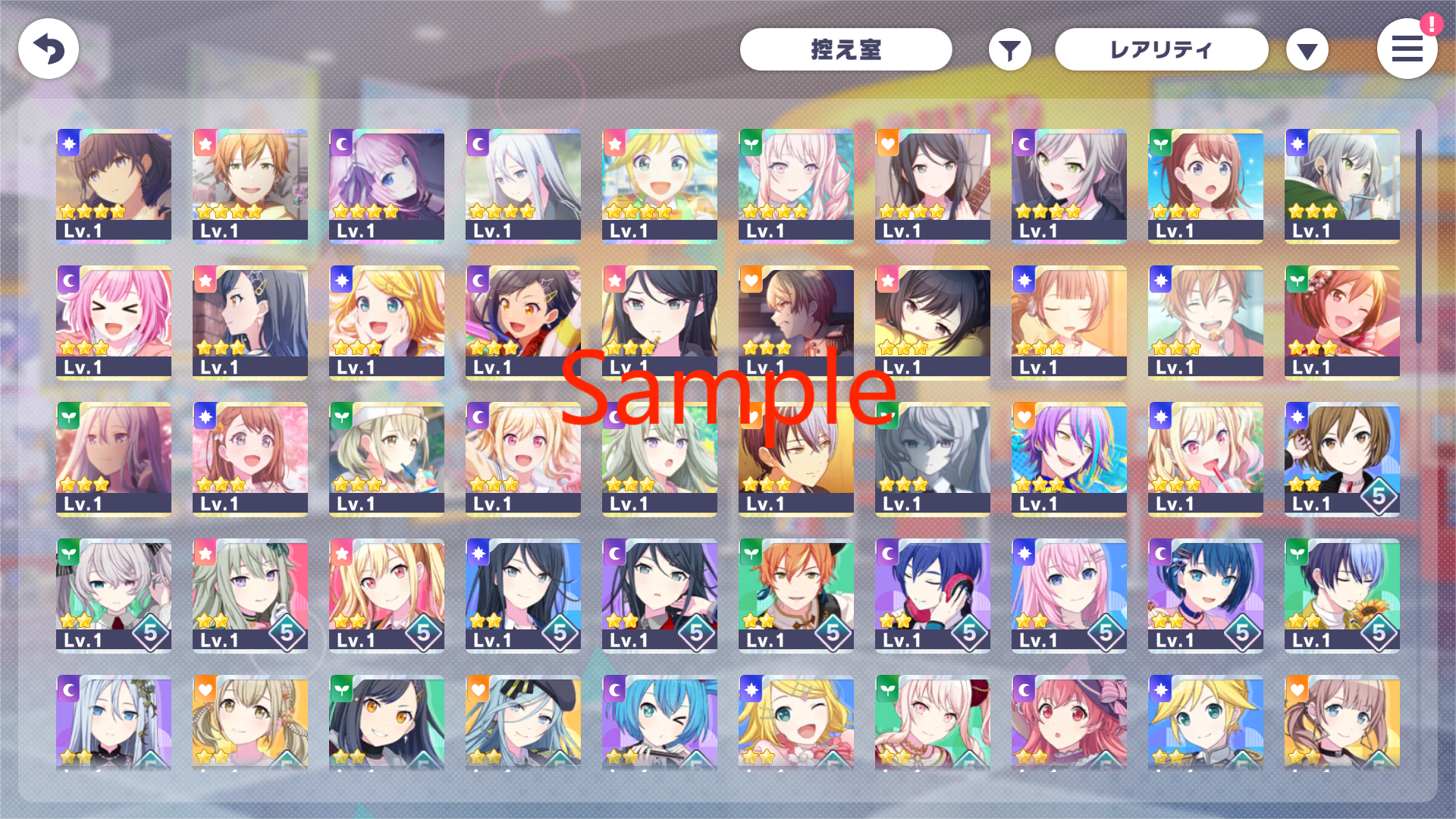This screenshot has height=819, width=1456.
Task: Select the pink-haired laughing girl three-star card
Action: pos(114,322)
